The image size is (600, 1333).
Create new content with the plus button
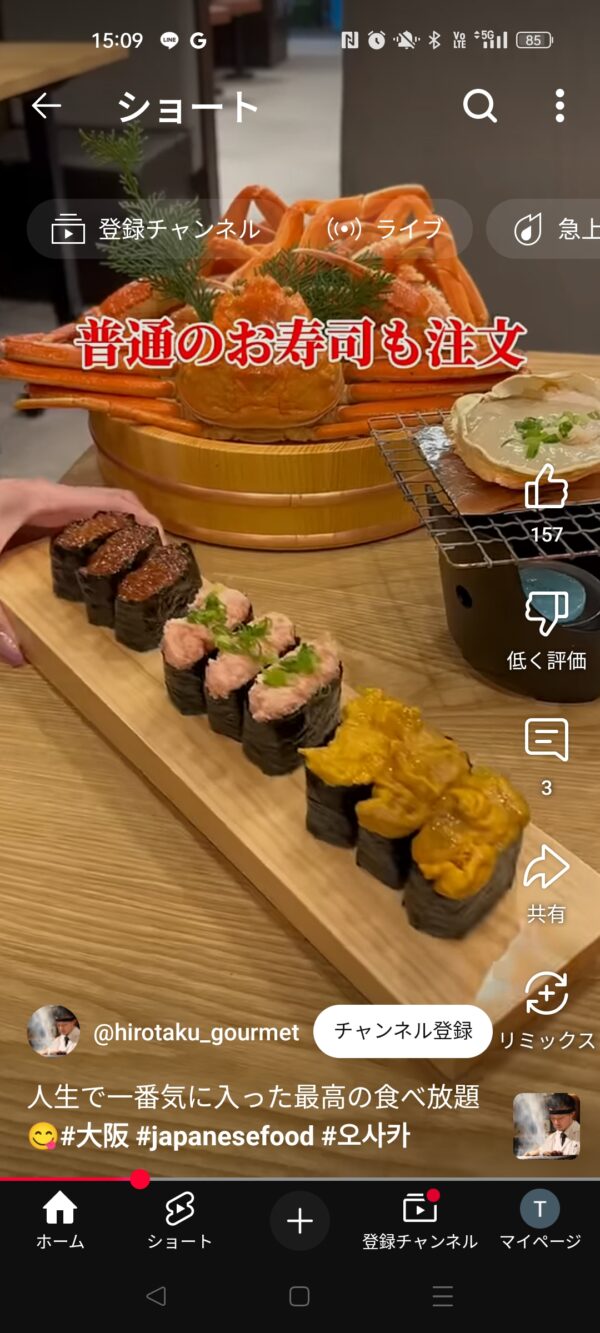click(300, 1221)
